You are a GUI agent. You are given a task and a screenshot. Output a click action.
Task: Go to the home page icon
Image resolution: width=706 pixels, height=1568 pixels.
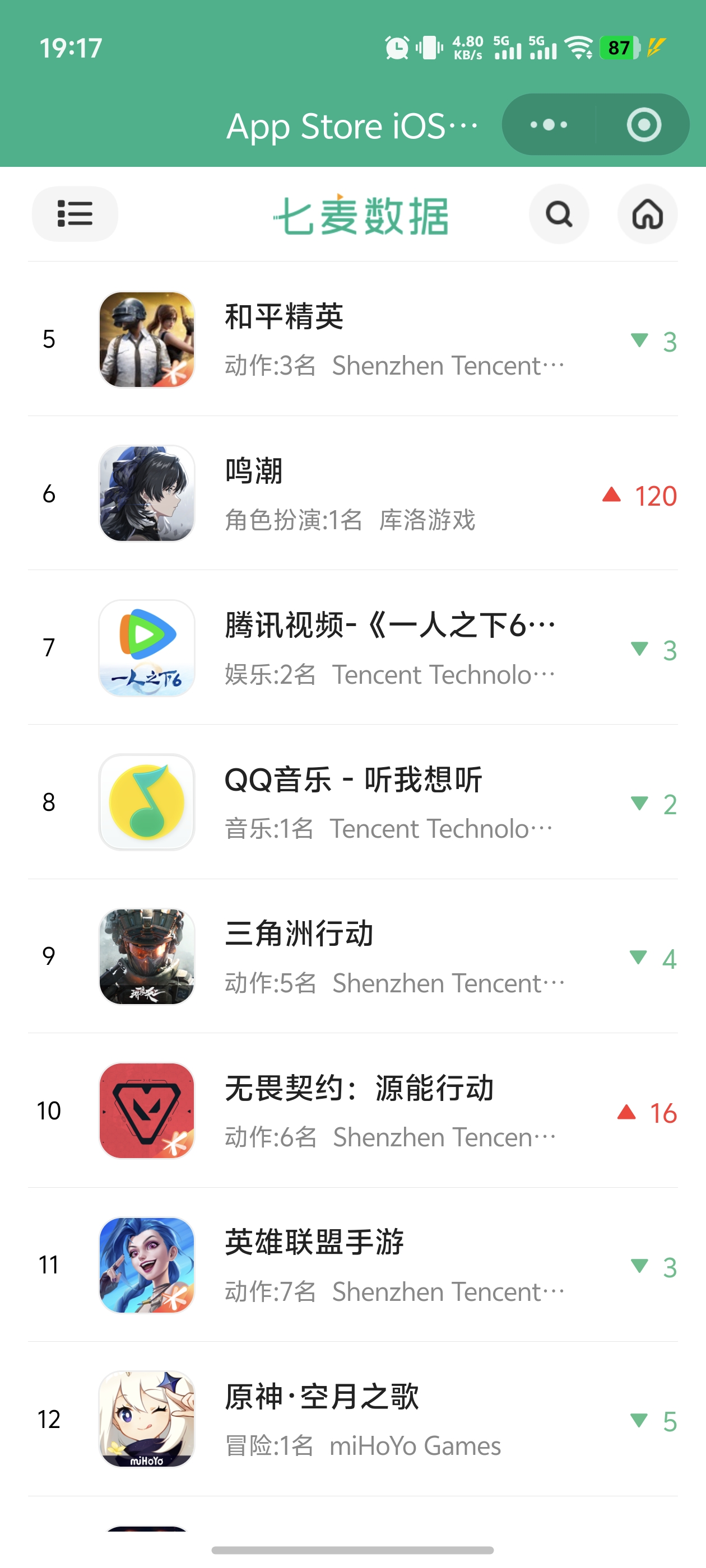click(x=648, y=214)
